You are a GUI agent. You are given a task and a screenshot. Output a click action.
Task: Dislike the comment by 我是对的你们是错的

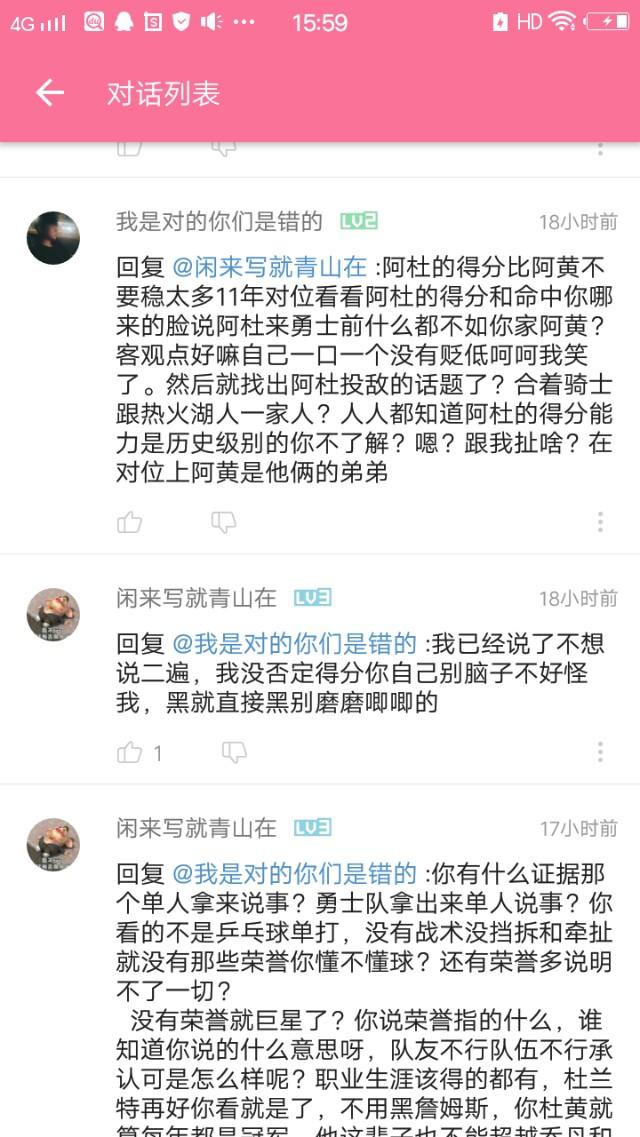point(223,522)
